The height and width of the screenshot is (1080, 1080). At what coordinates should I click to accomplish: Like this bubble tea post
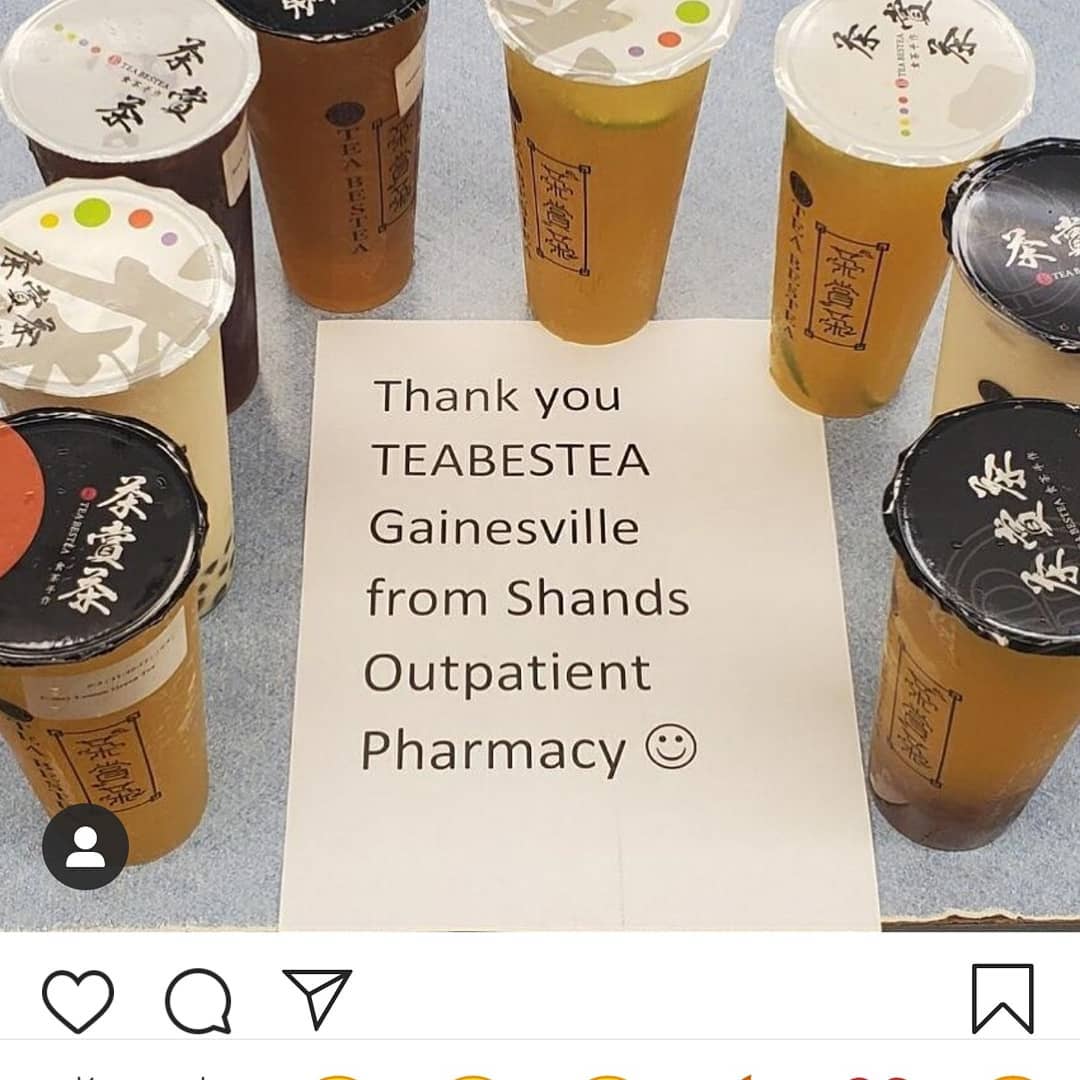(78, 1000)
